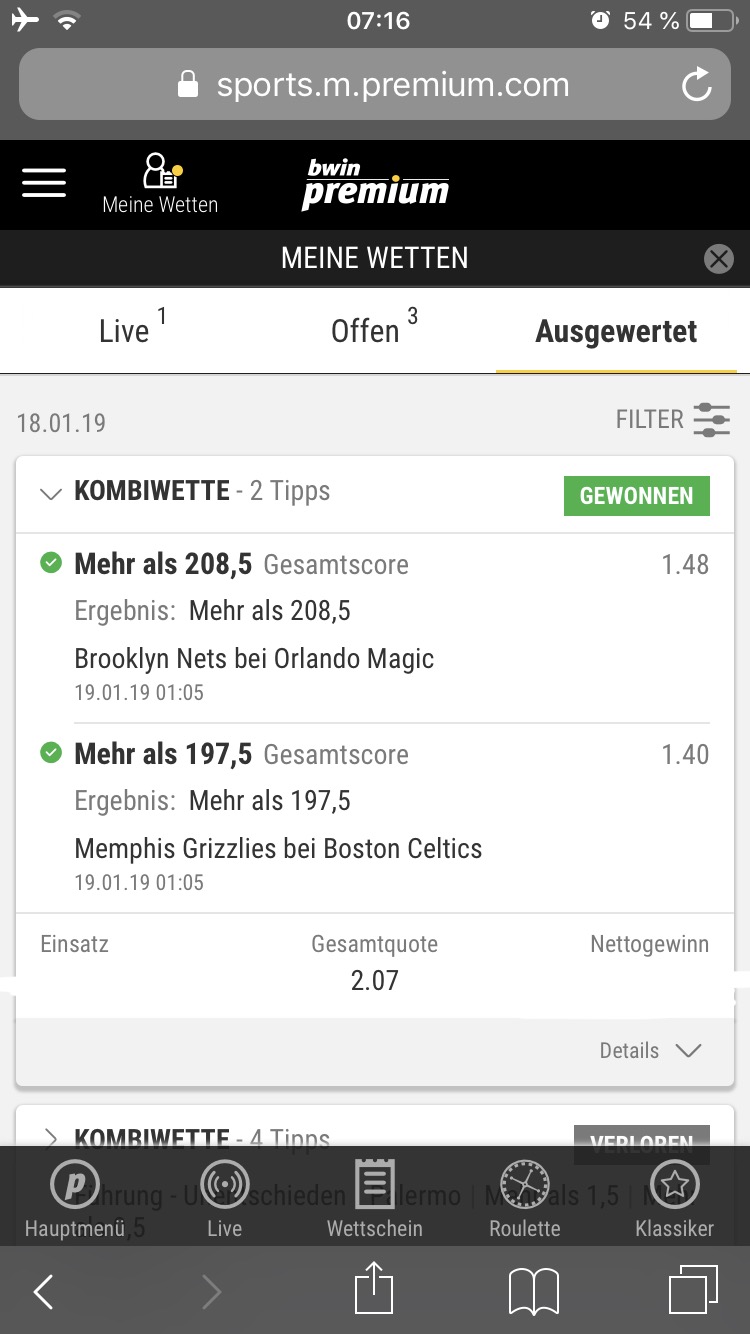
Task: Open Roulette
Action: tap(525, 1199)
